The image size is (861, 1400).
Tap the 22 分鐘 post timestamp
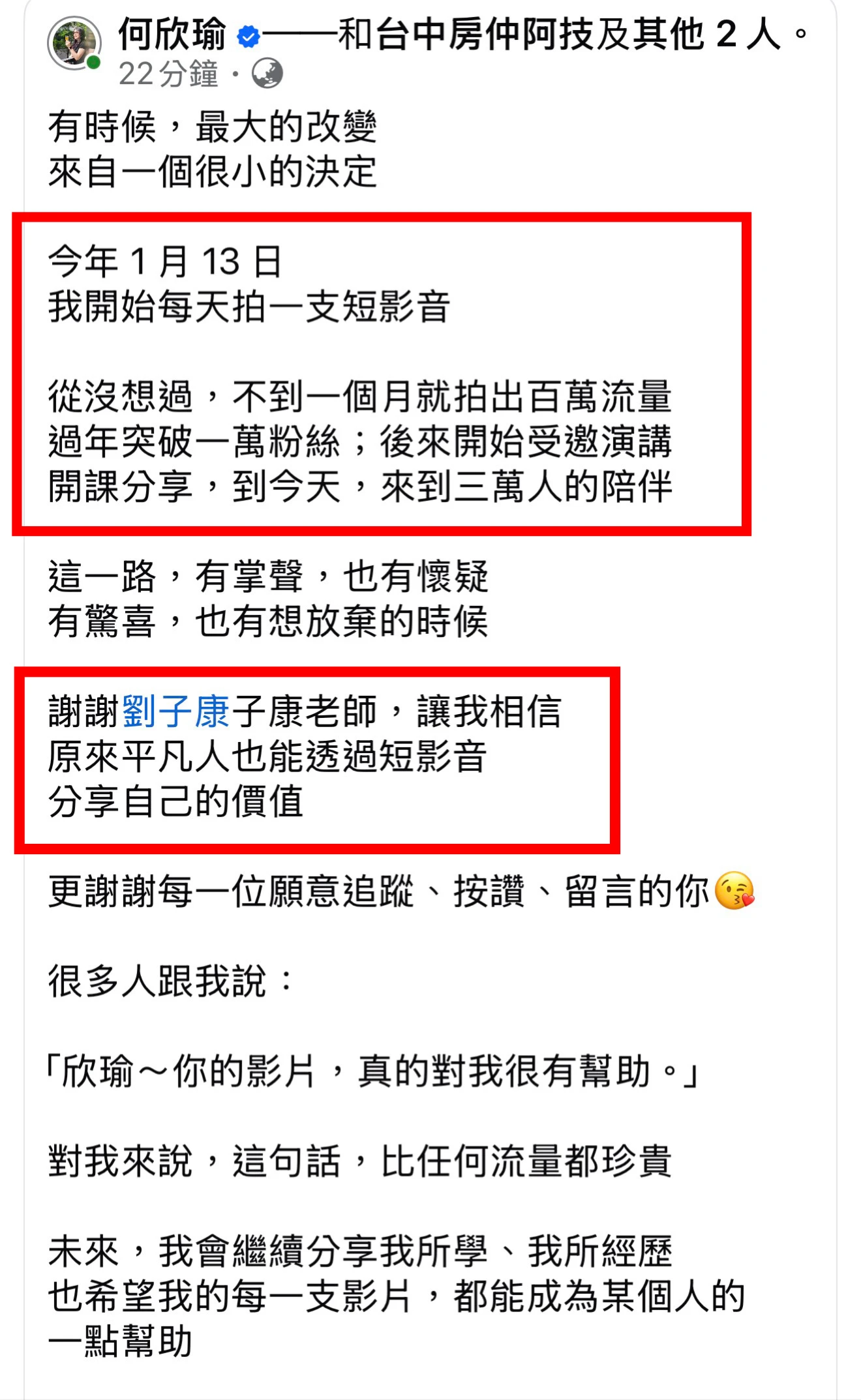click(x=168, y=74)
